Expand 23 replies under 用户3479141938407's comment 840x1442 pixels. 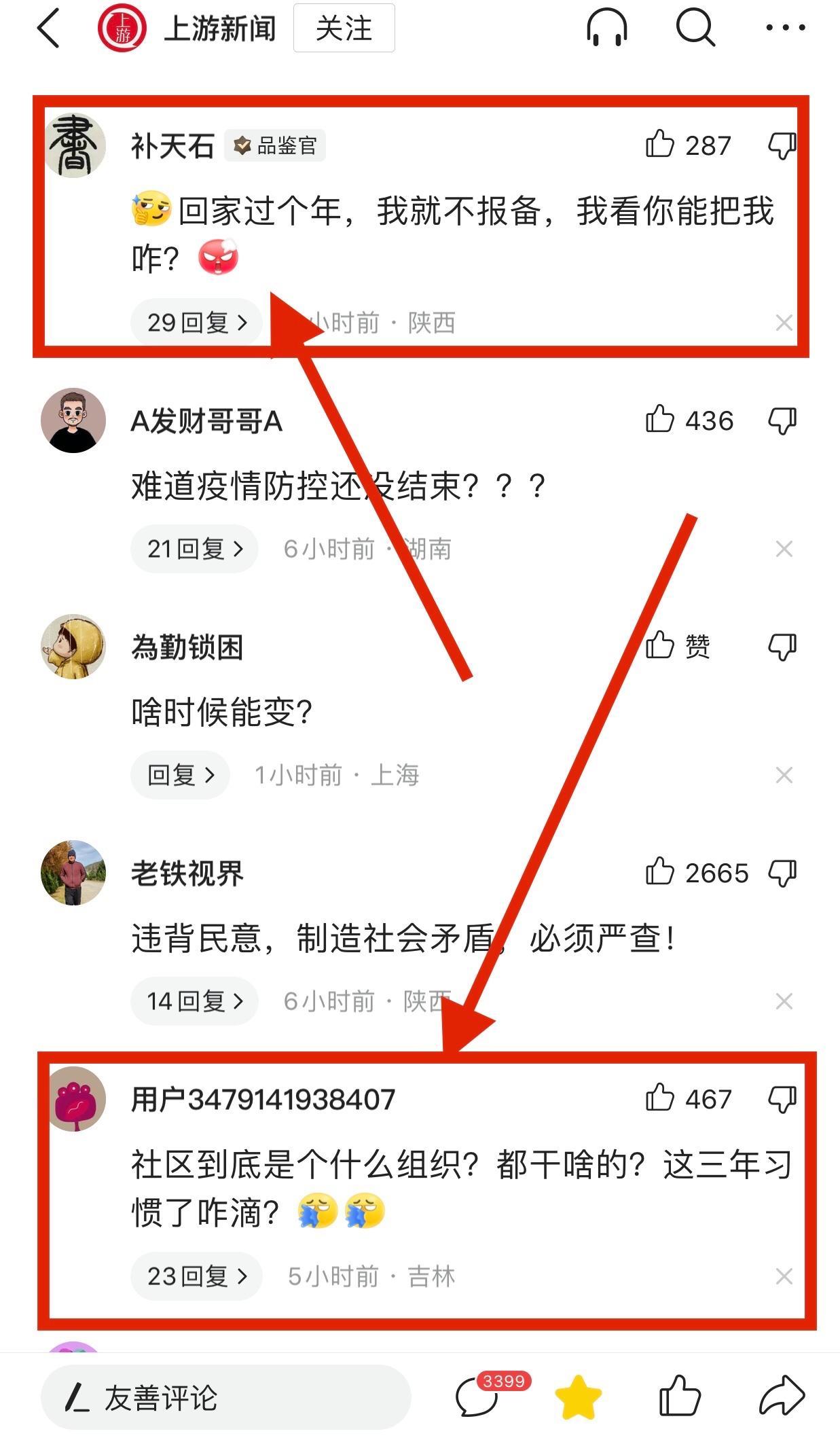[x=196, y=1276]
